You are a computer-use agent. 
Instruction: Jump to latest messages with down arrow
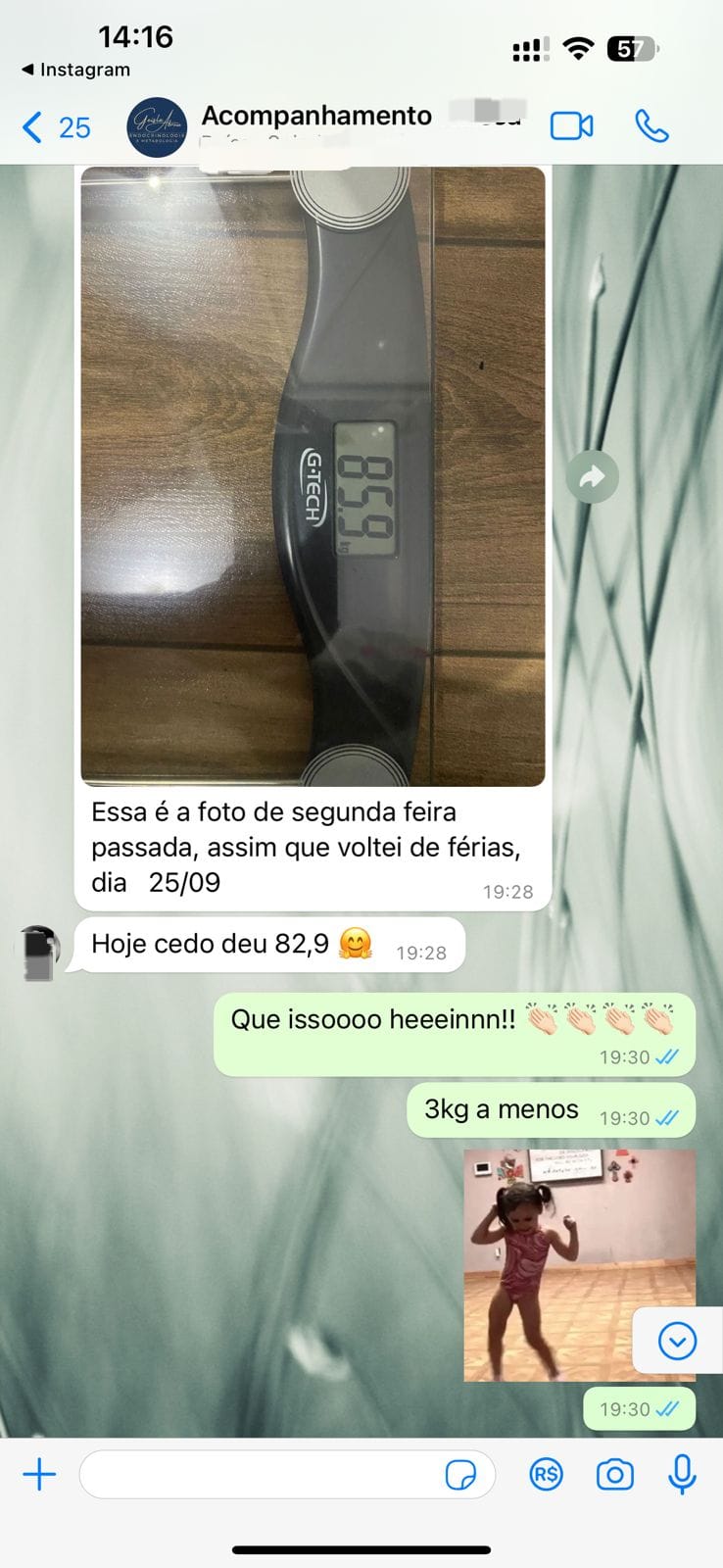677,1341
